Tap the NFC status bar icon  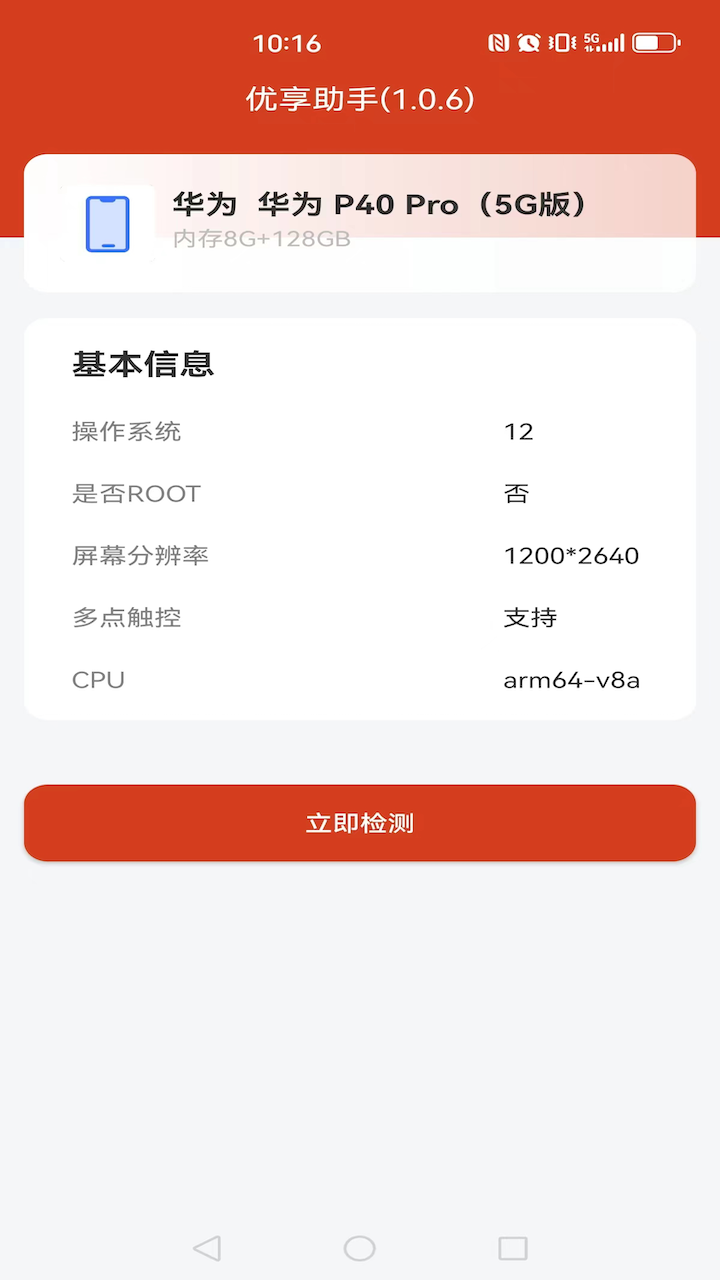[x=499, y=44]
